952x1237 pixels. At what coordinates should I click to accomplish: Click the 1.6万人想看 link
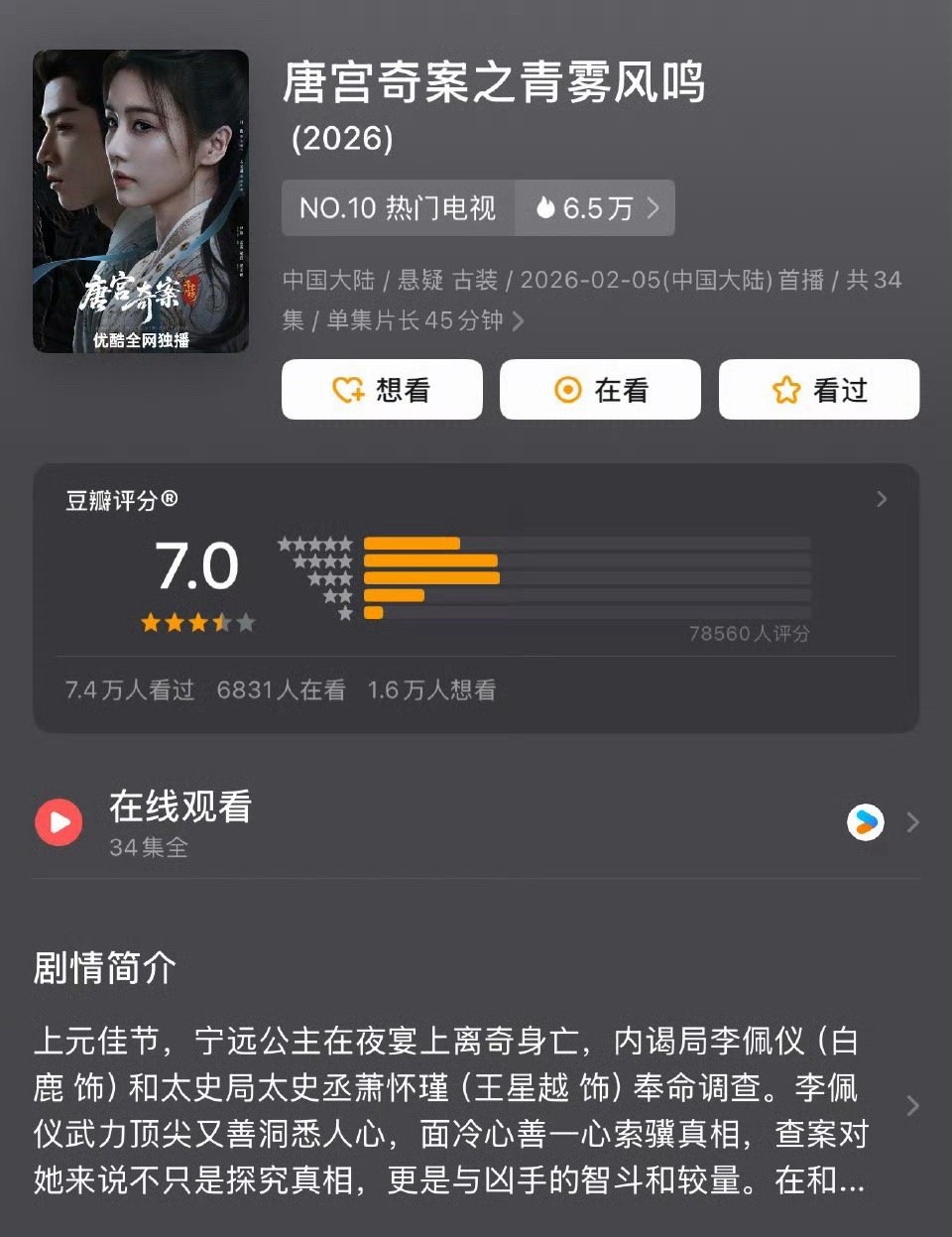[x=432, y=691]
